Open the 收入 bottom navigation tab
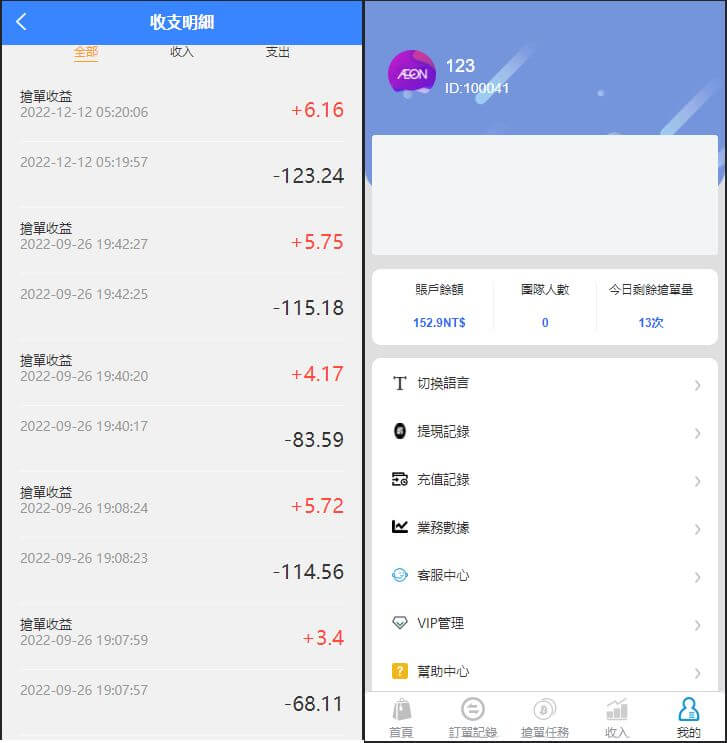Viewport: 727px width, 743px height. [617, 717]
